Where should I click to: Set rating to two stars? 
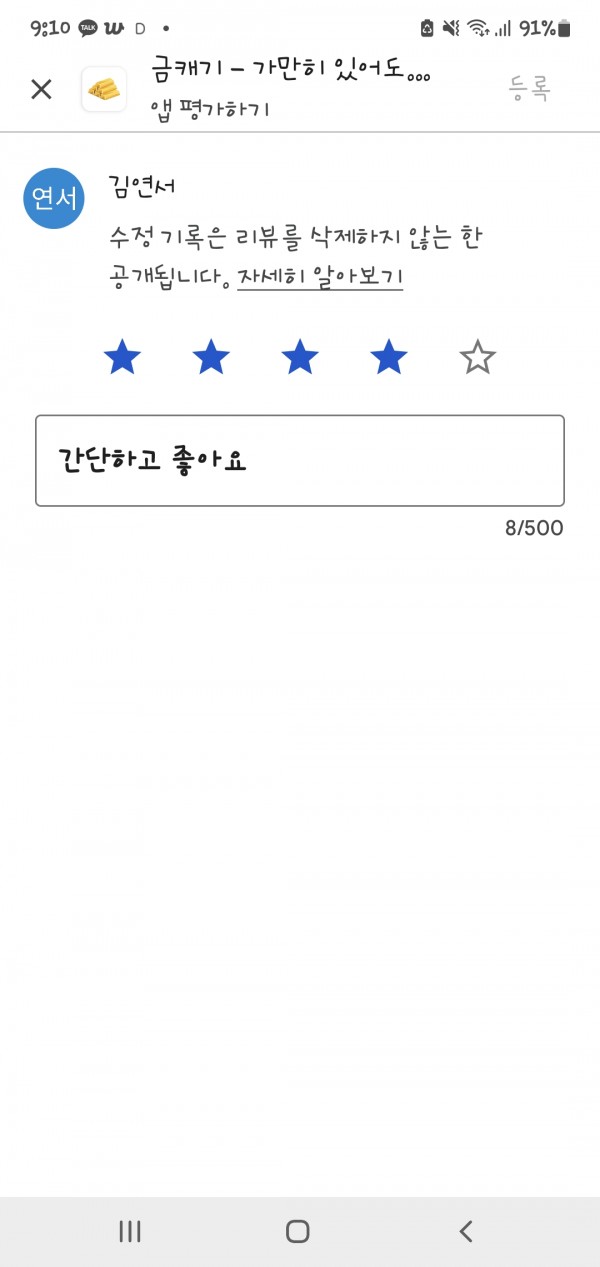pyautogui.click(x=211, y=357)
